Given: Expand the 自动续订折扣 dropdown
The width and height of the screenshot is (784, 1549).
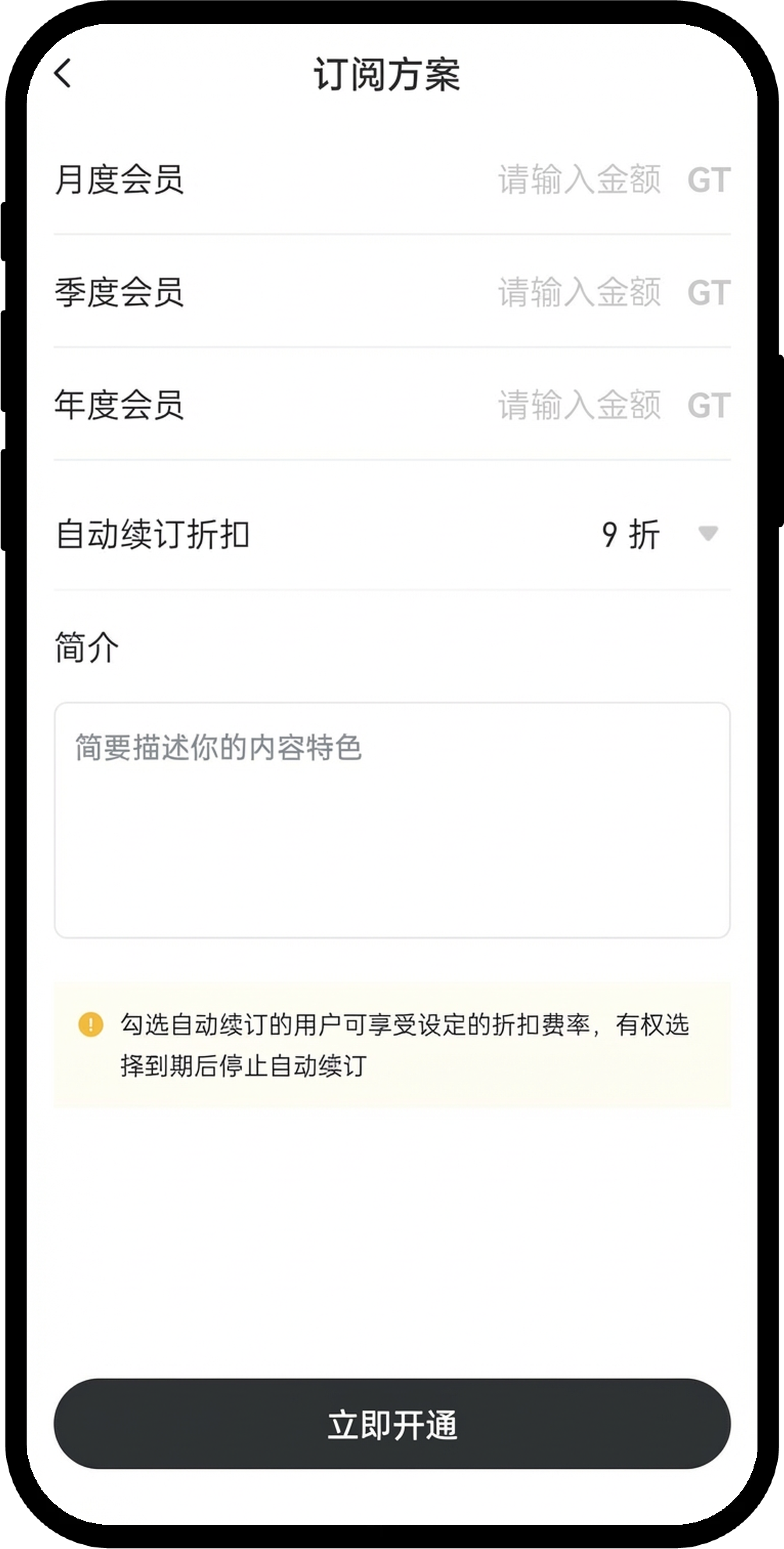Looking at the screenshot, I should point(707,533).
